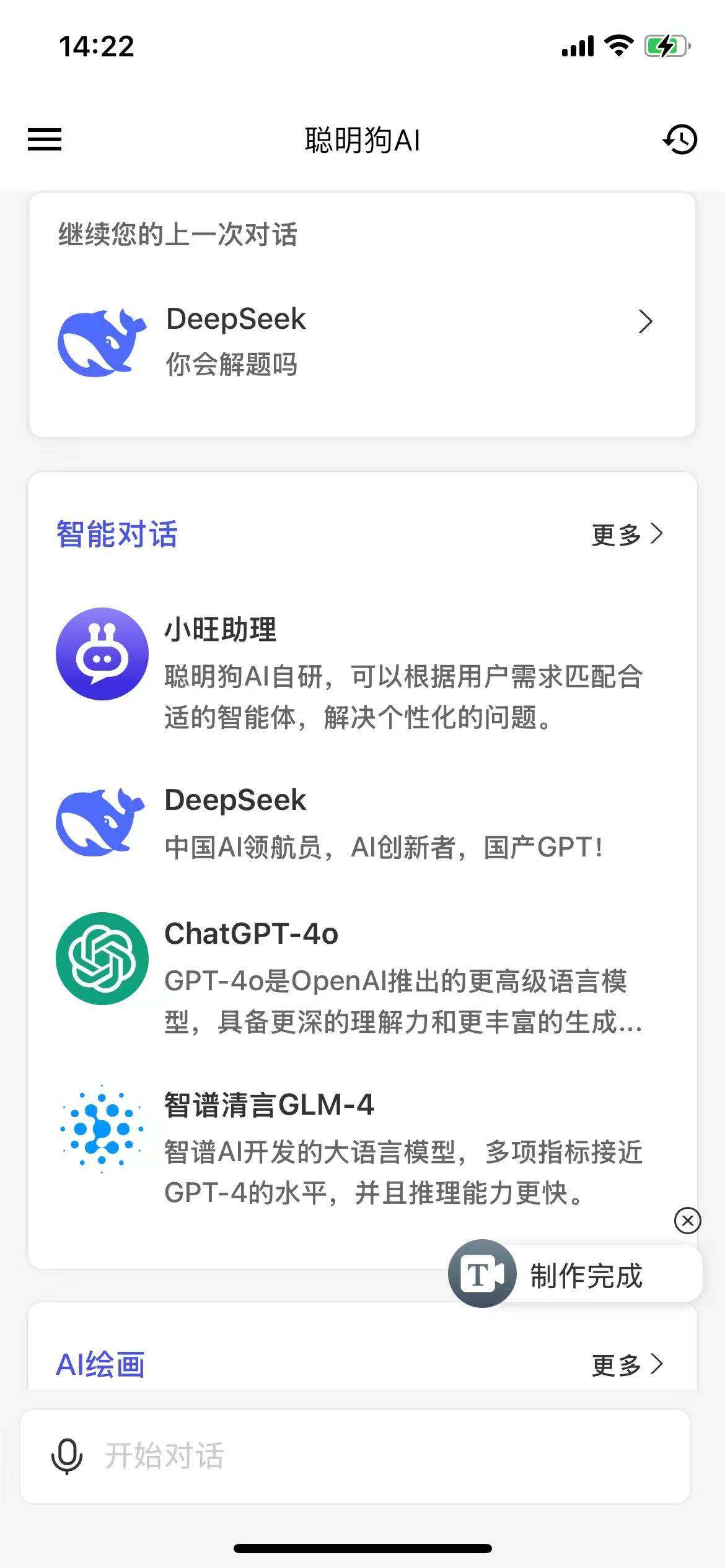Show more under AI绘画
This screenshot has width=725, height=1568.
(627, 1364)
